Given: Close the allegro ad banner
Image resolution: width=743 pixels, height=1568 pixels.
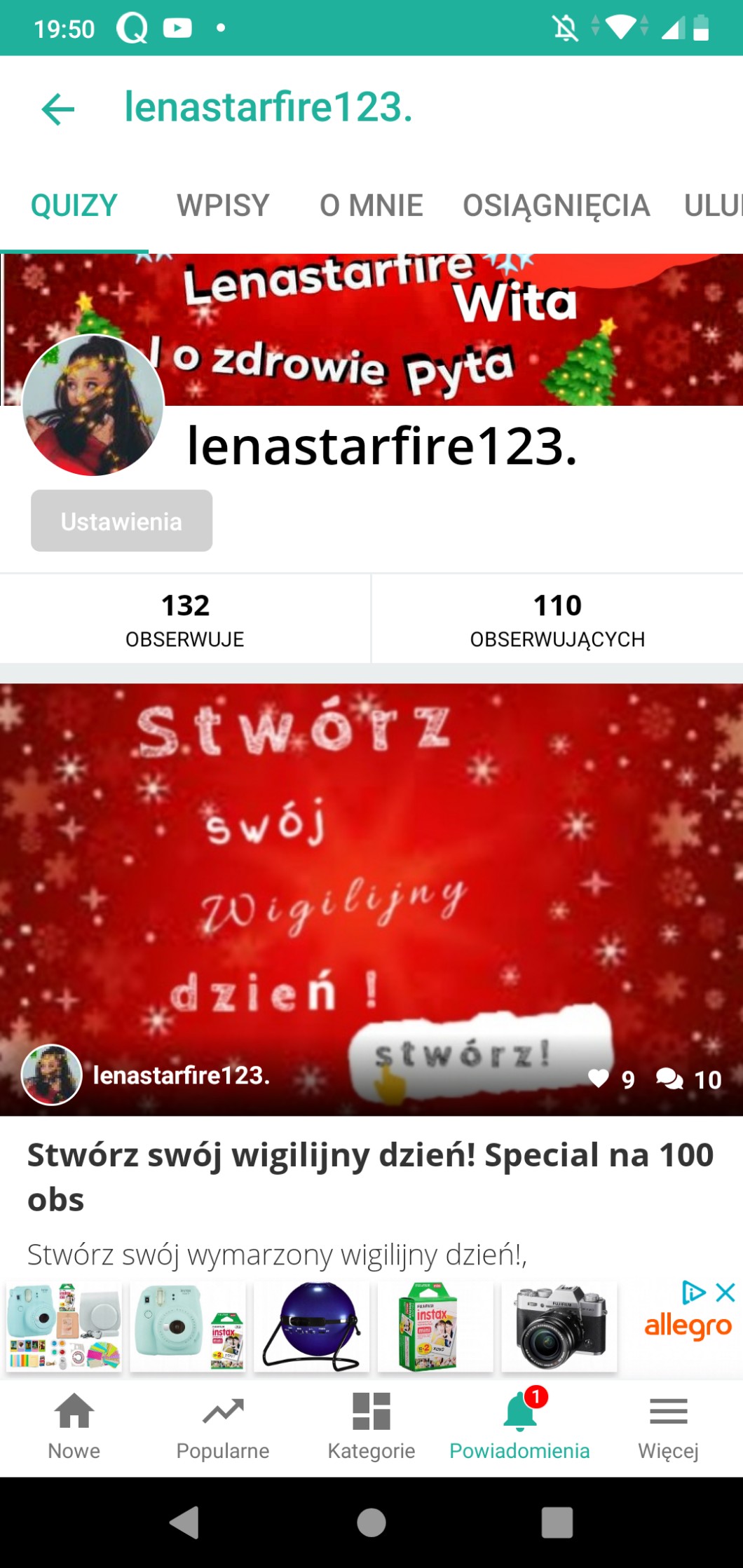Looking at the screenshot, I should [x=725, y=1293].
